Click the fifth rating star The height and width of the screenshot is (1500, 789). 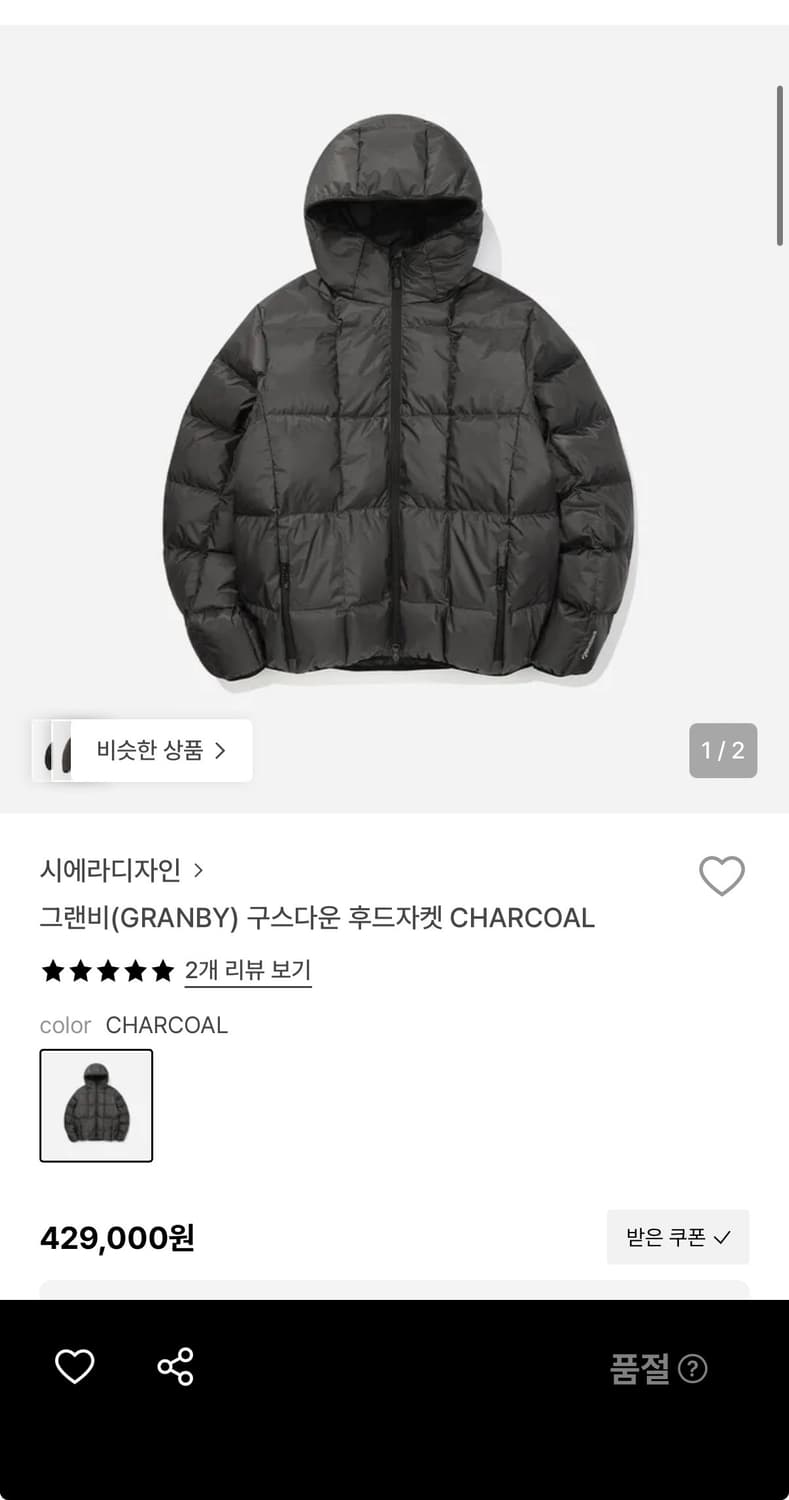[x=161, y=970]
